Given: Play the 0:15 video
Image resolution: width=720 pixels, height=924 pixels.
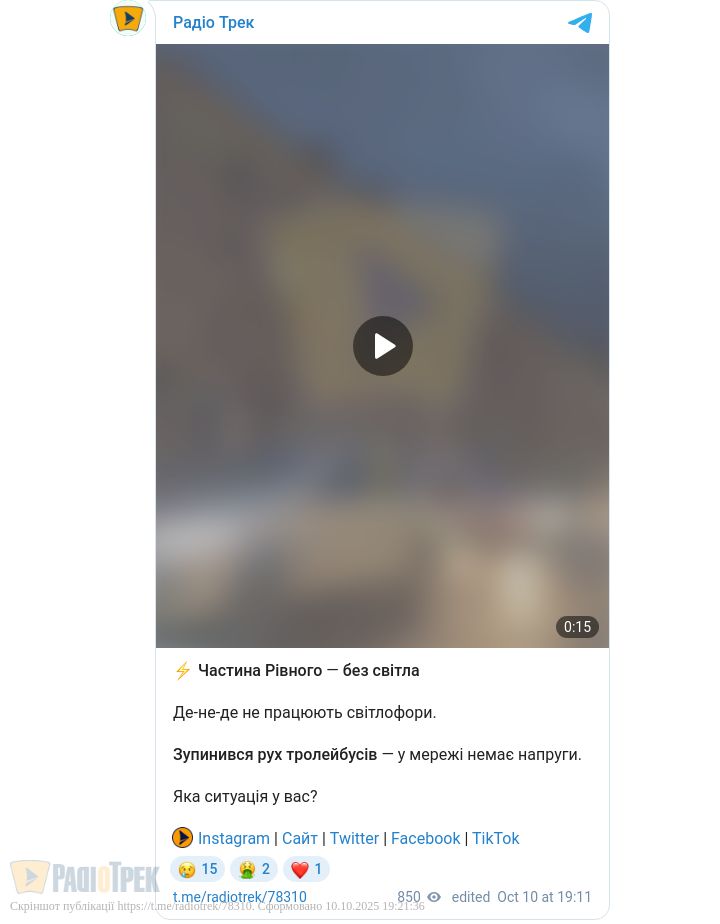Looking at the screenshot, I should click(x=383, y=346).
